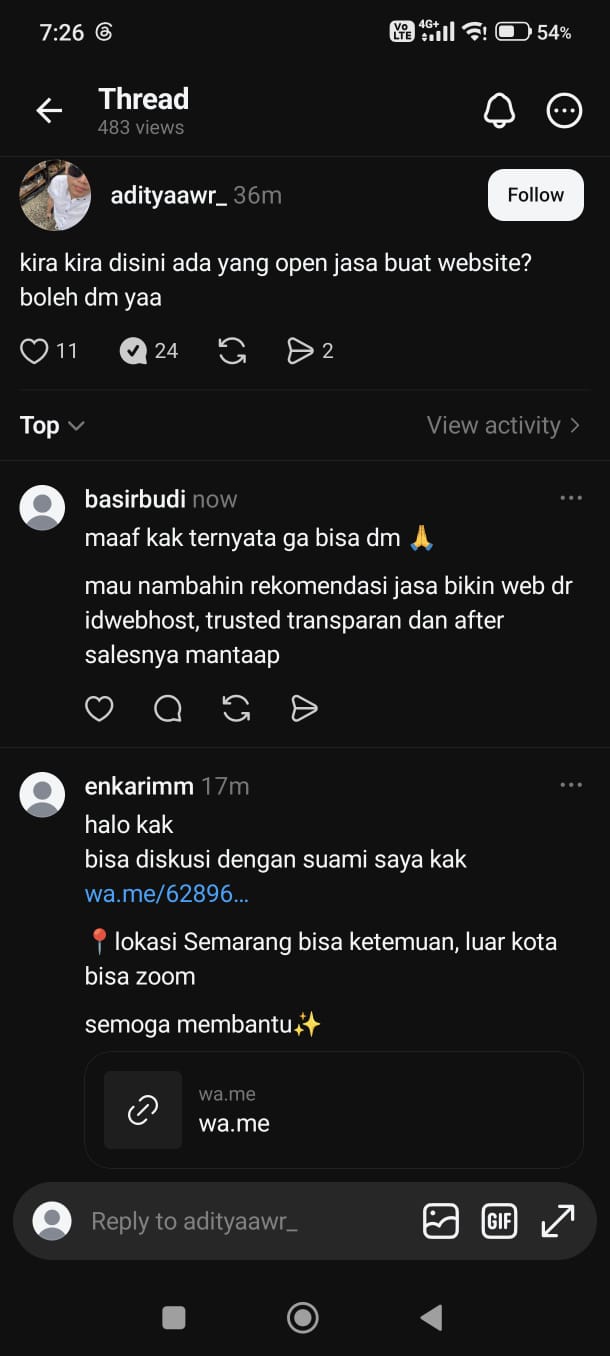Attach a GIF to the reply

coord(499,1221)
